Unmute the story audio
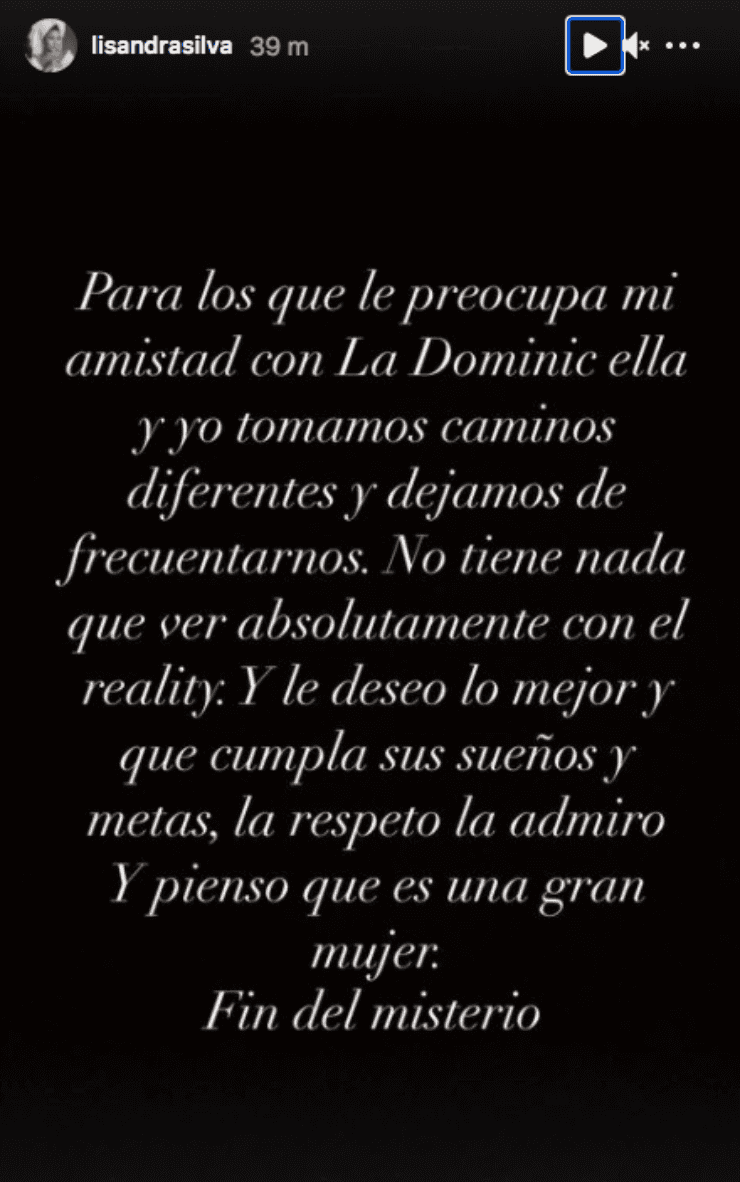The width and height of the screenshot is (740, 1182). click(636, 45)
